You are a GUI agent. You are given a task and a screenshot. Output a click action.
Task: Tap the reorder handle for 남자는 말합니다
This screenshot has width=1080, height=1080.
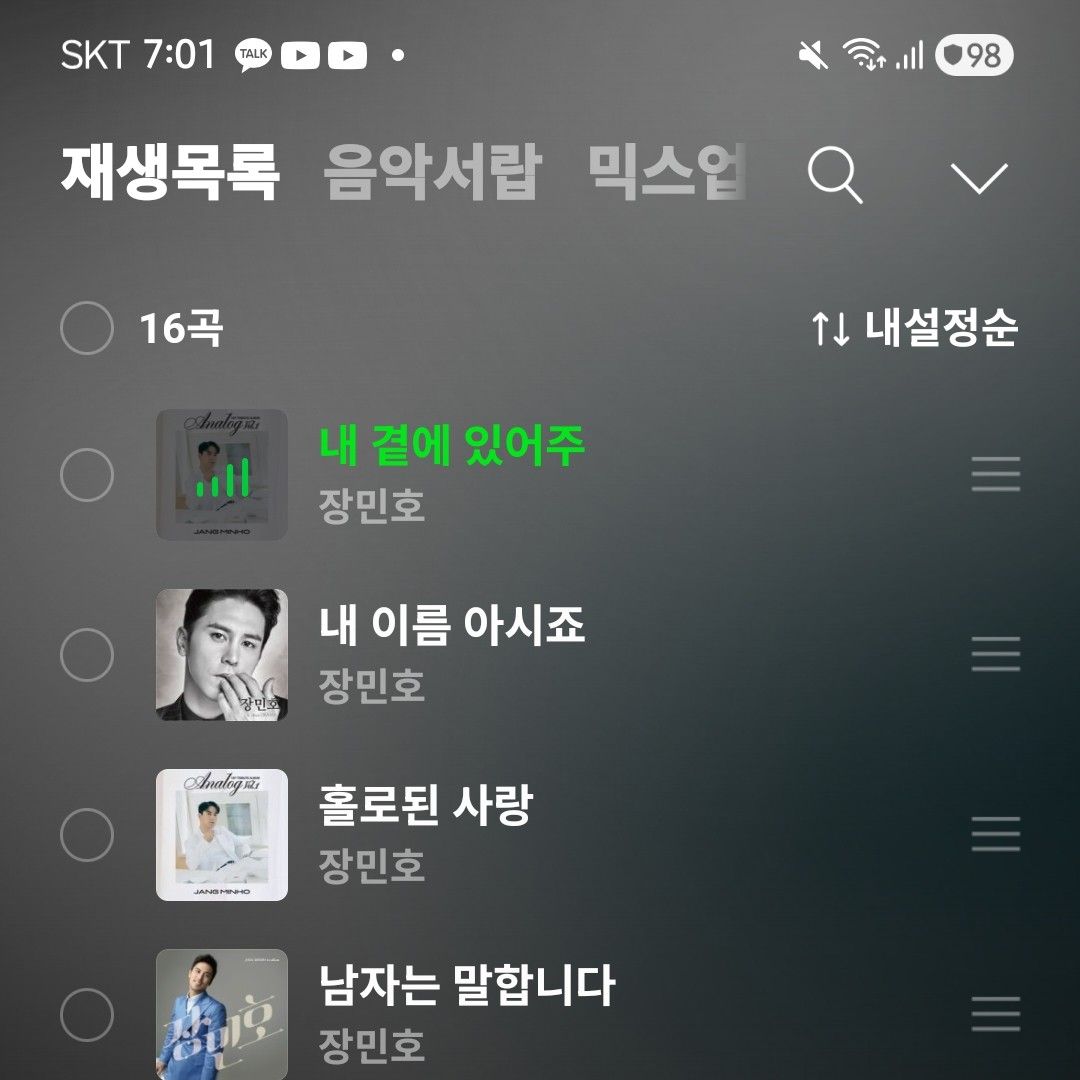[995, 1015]
